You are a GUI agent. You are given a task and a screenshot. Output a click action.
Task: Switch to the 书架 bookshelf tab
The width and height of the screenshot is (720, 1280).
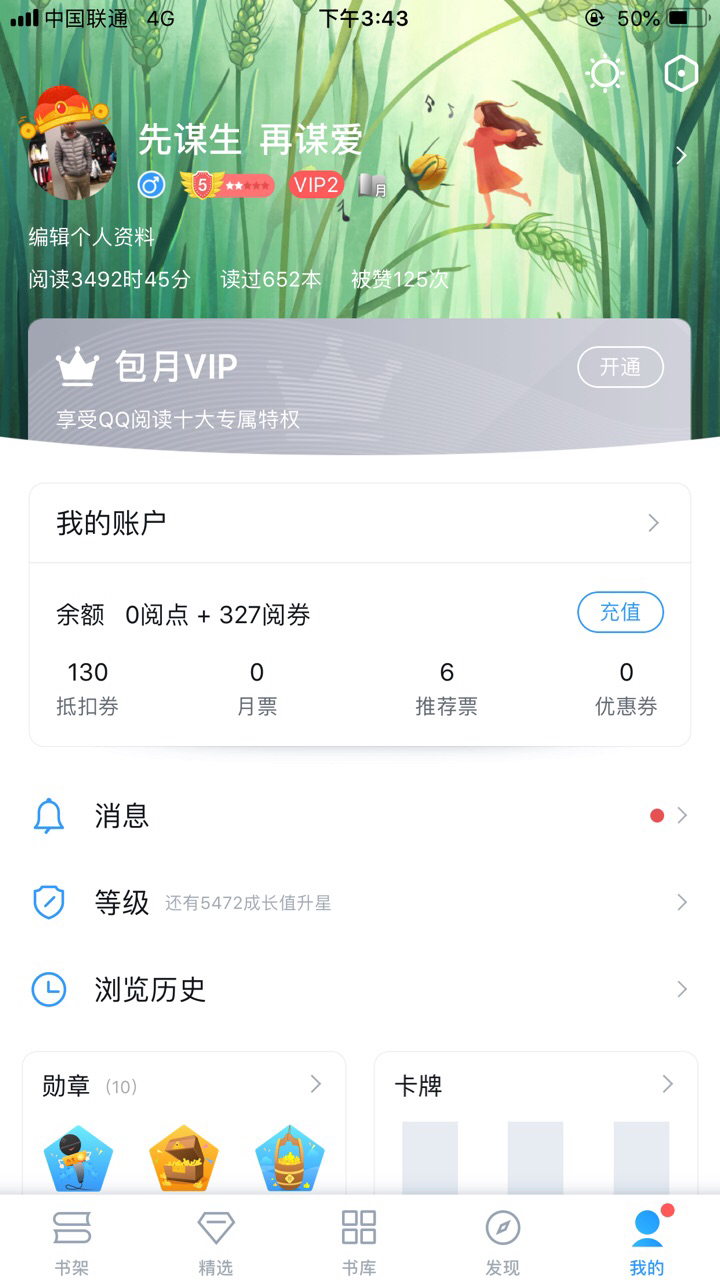72,1240
